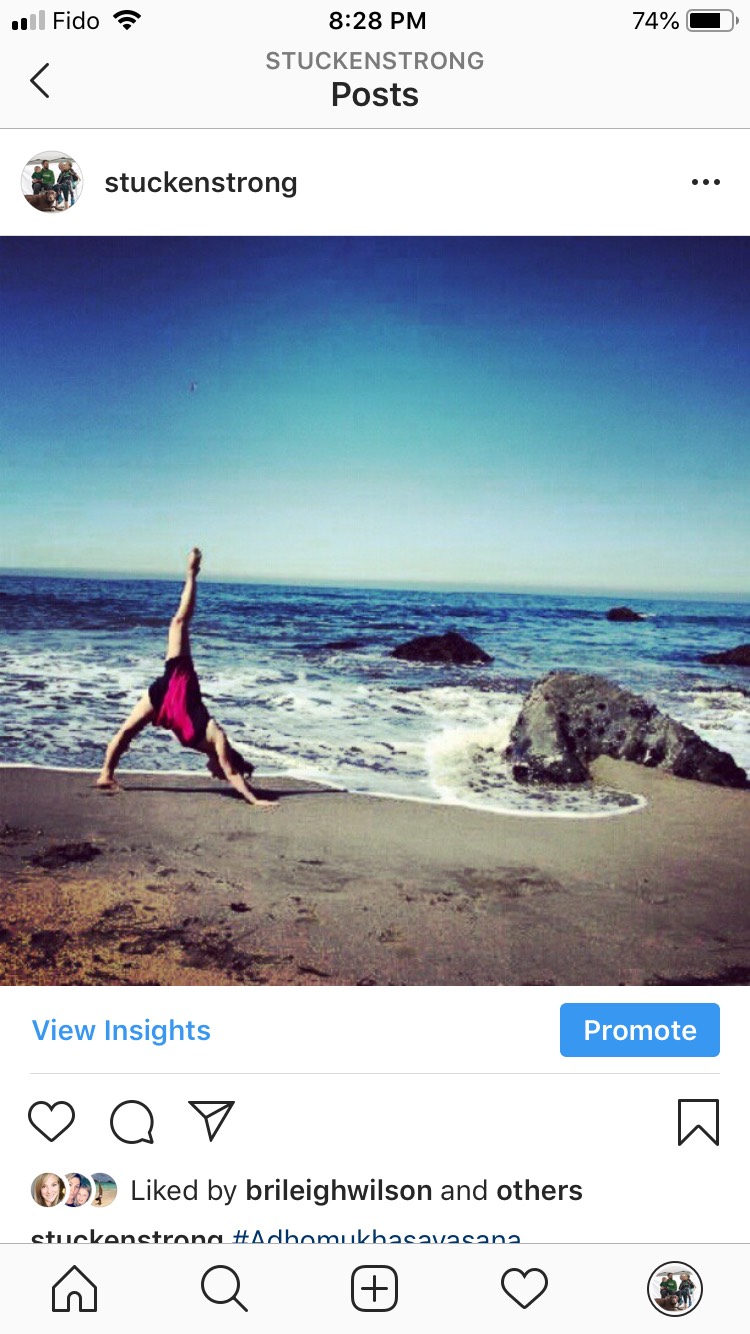Save the post with the bookmark icon
750x1334 pixels.
tap(698, 1122)
